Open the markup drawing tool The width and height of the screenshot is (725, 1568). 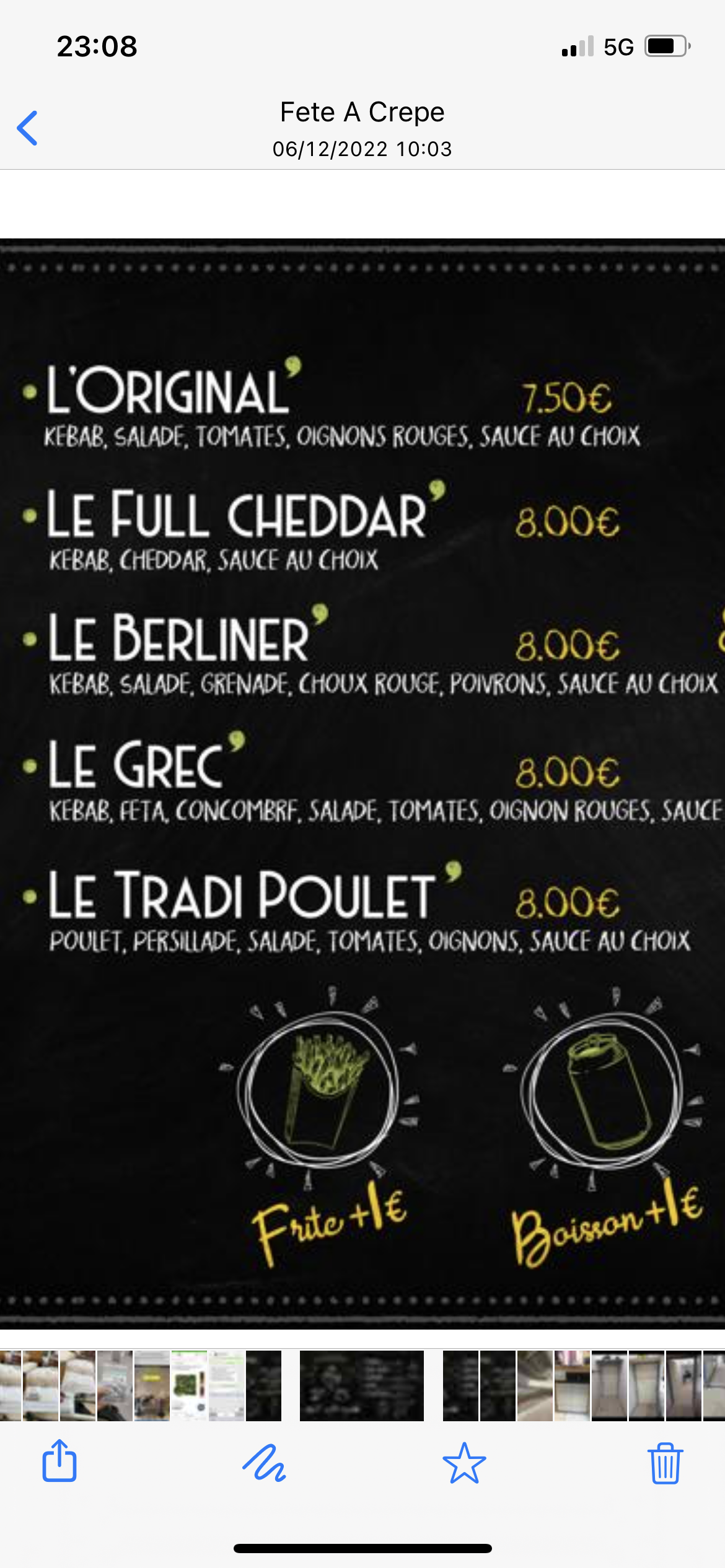tap(264, 1463)
